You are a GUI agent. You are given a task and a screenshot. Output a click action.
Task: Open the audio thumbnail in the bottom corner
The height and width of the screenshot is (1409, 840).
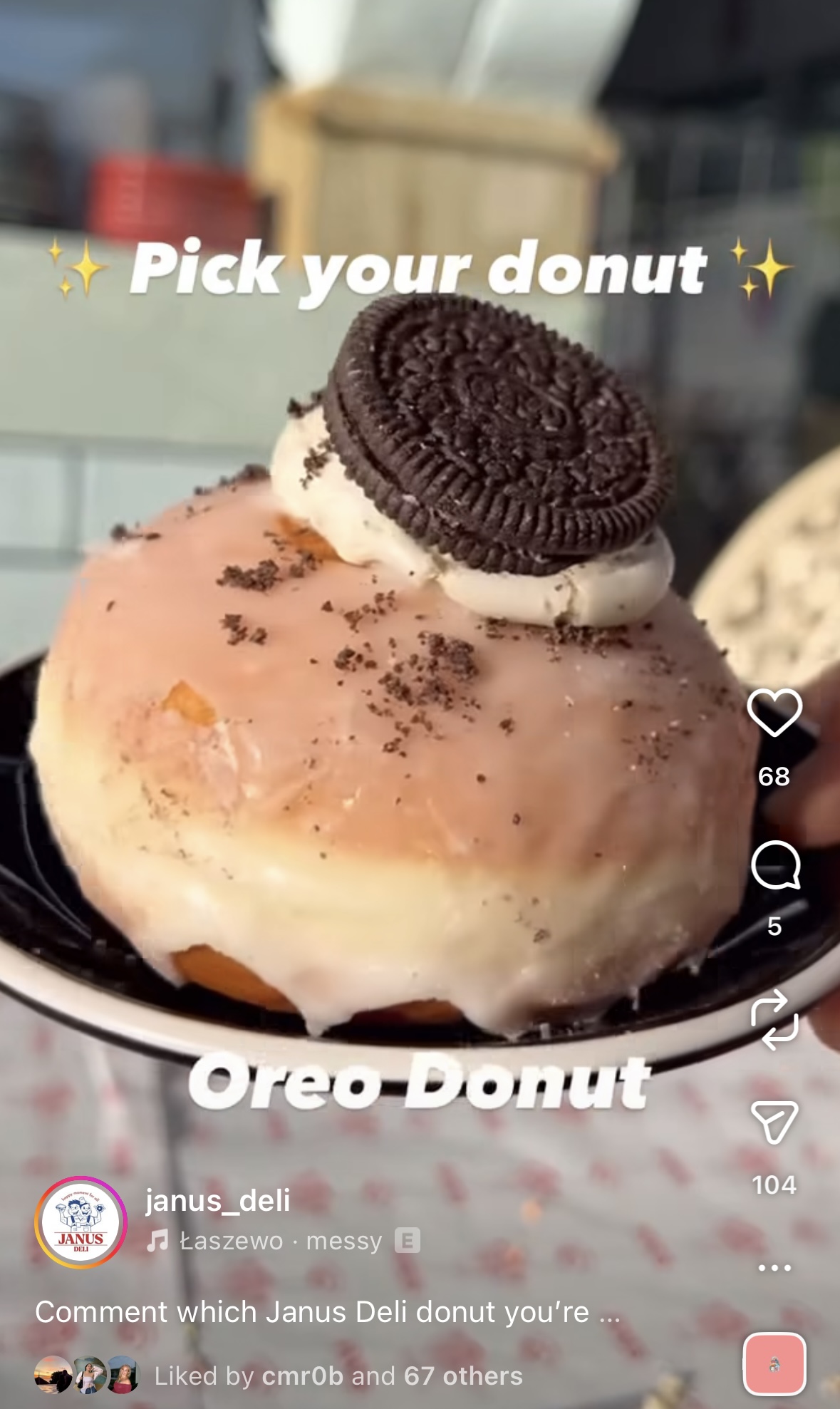[x=774, y=1363]
